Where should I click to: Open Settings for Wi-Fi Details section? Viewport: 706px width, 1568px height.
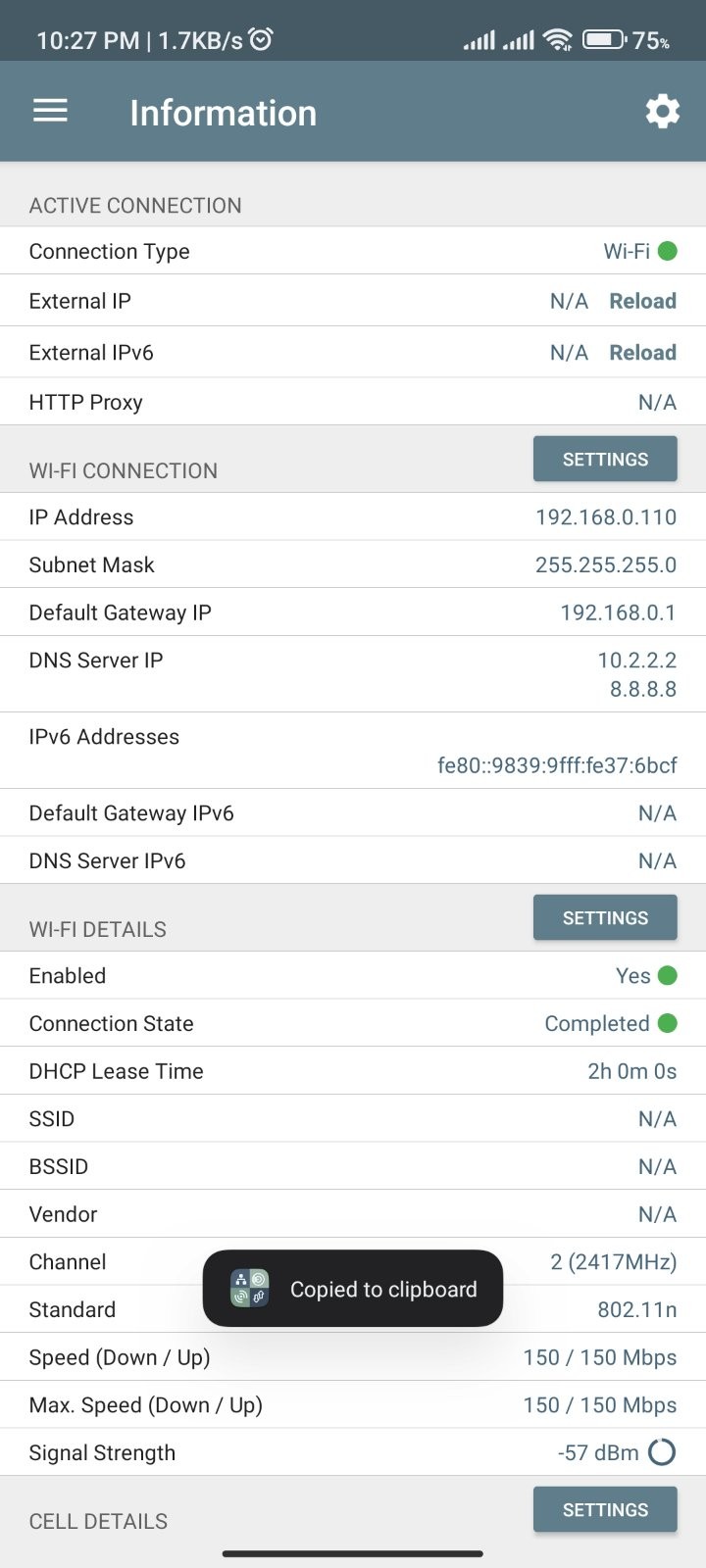click(x=605, y=917)
